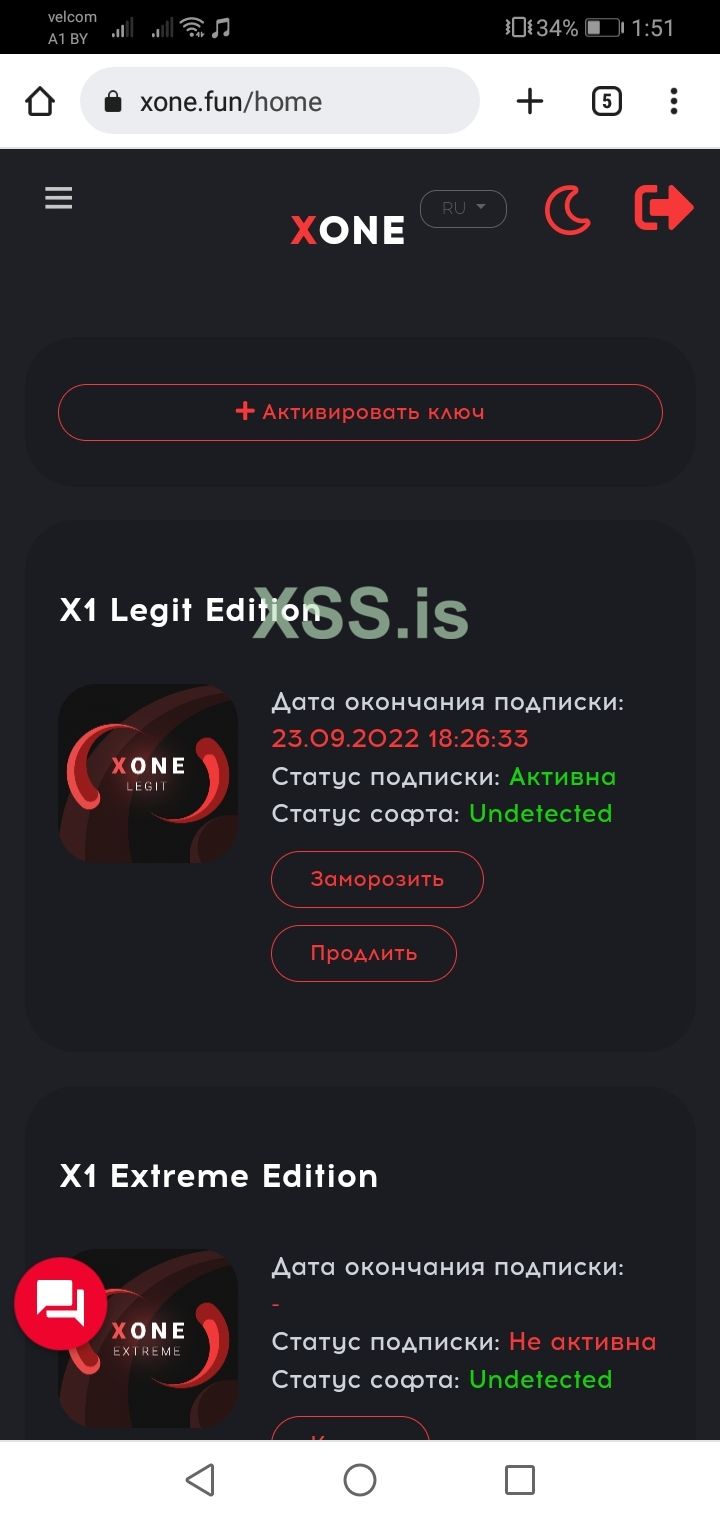Screen dimensions: 720x1520
Task: Click the Заморозить button
Action: point(377,879)
